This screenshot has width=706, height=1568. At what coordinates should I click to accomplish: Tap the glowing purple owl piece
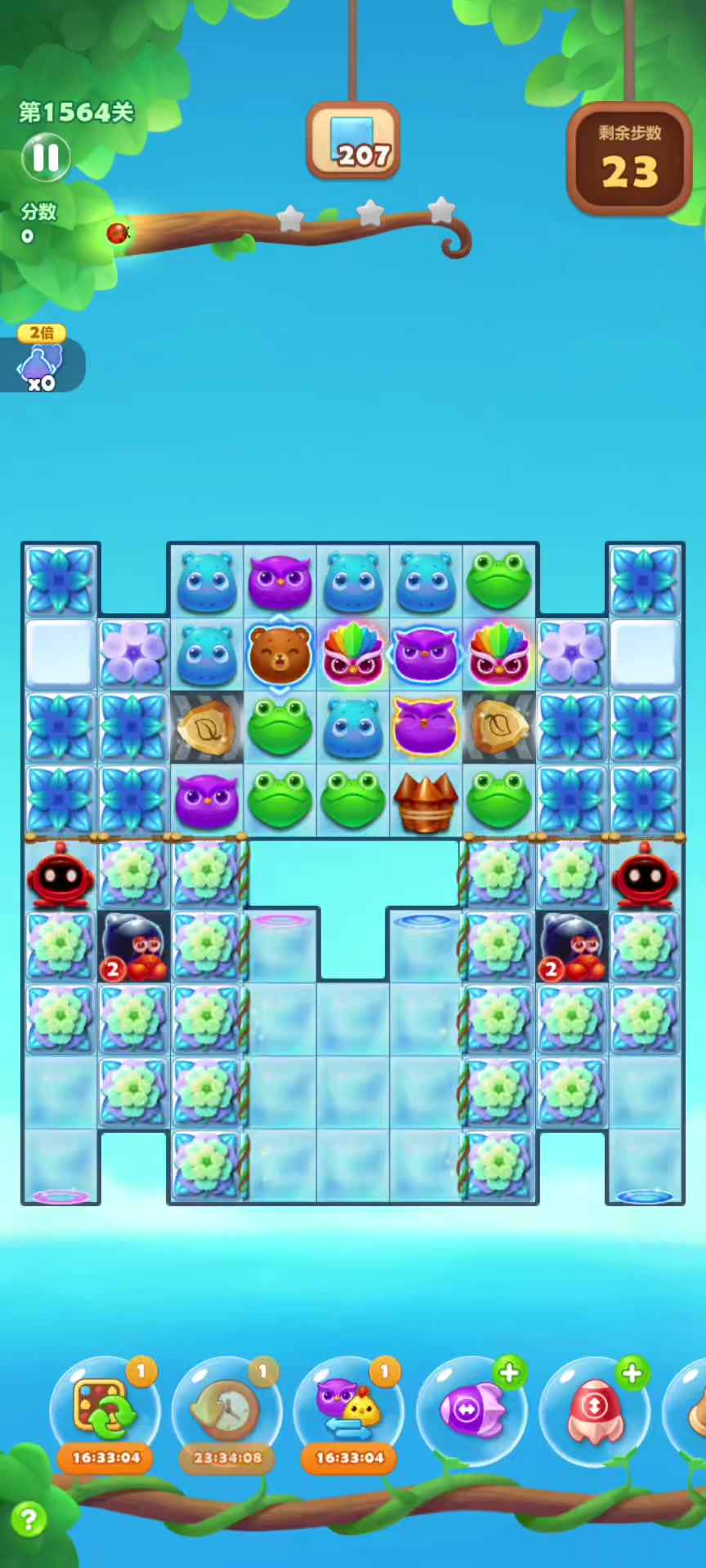coord(425,727)
